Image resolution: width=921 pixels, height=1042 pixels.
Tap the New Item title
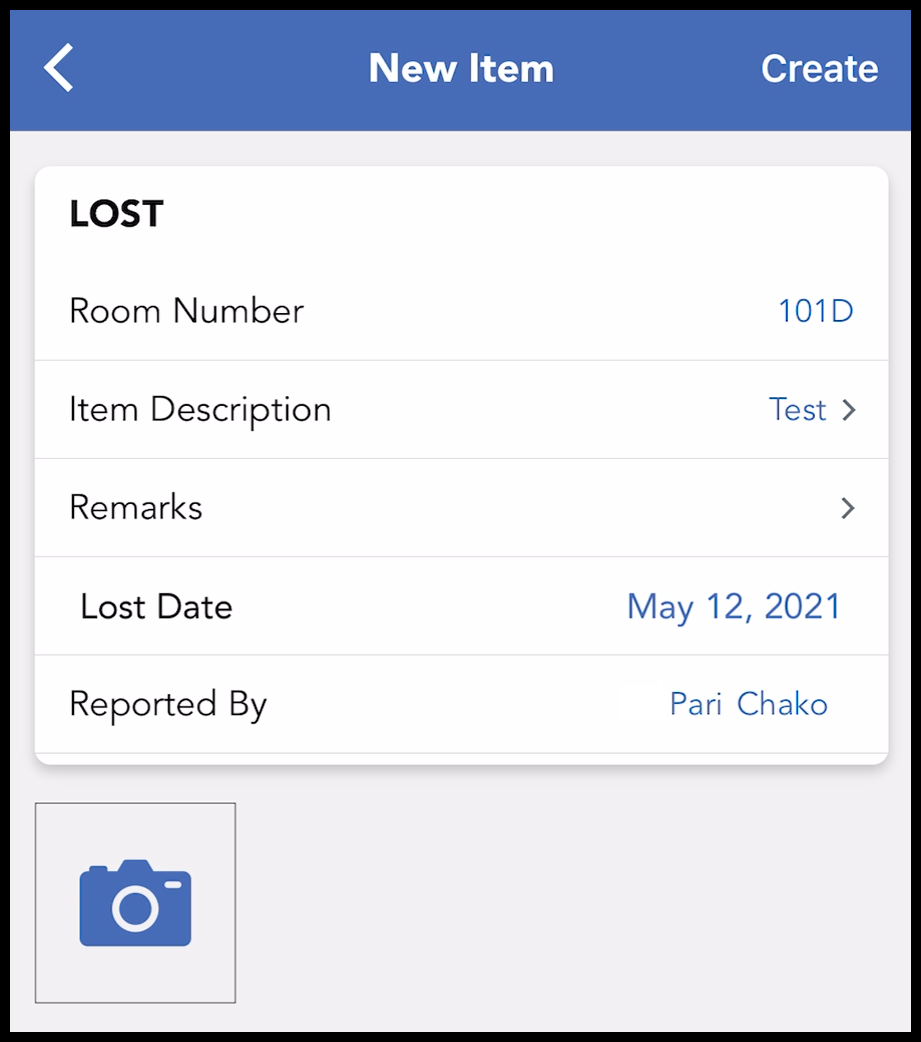pyautogui.click(x=461, y=68)
